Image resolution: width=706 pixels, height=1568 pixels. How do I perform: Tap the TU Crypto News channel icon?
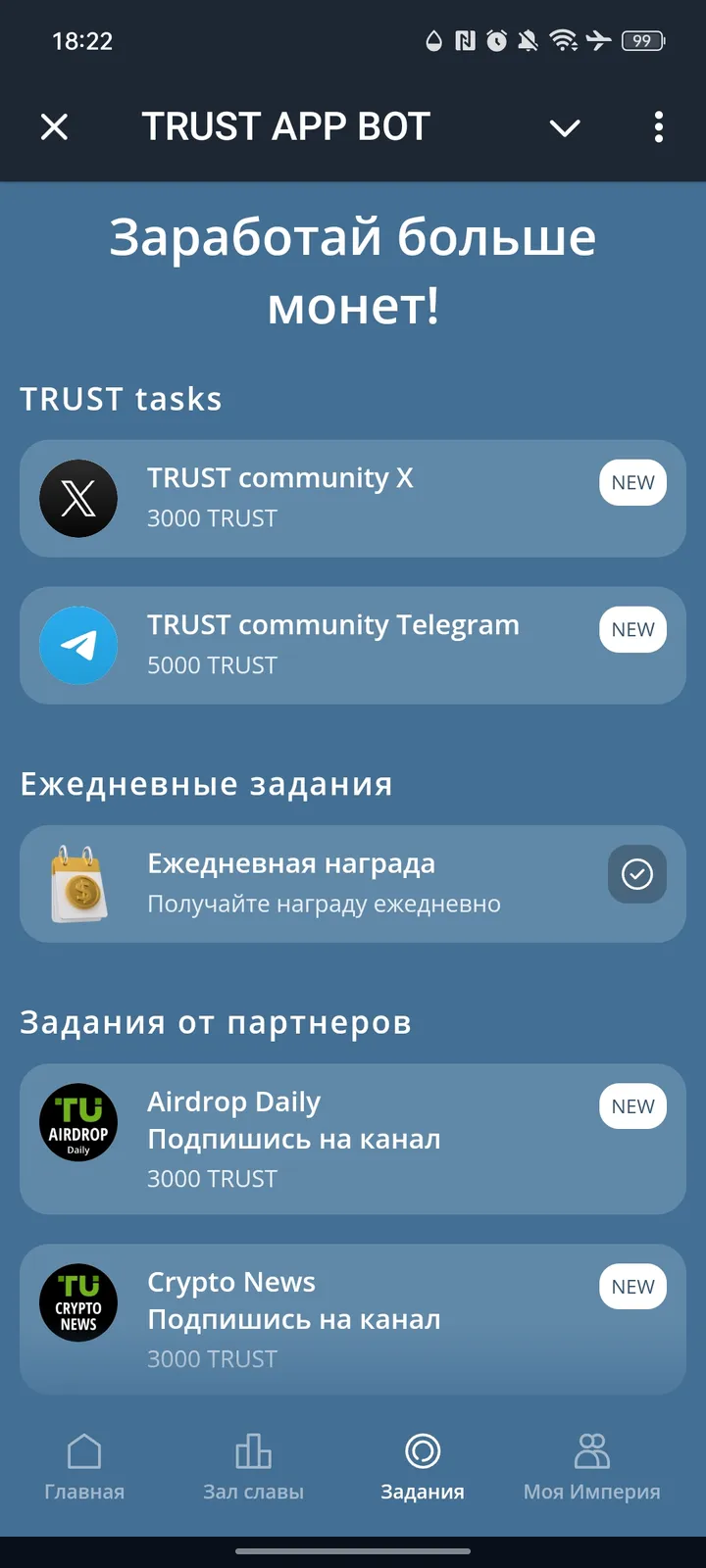click(x=78, y=1303)
